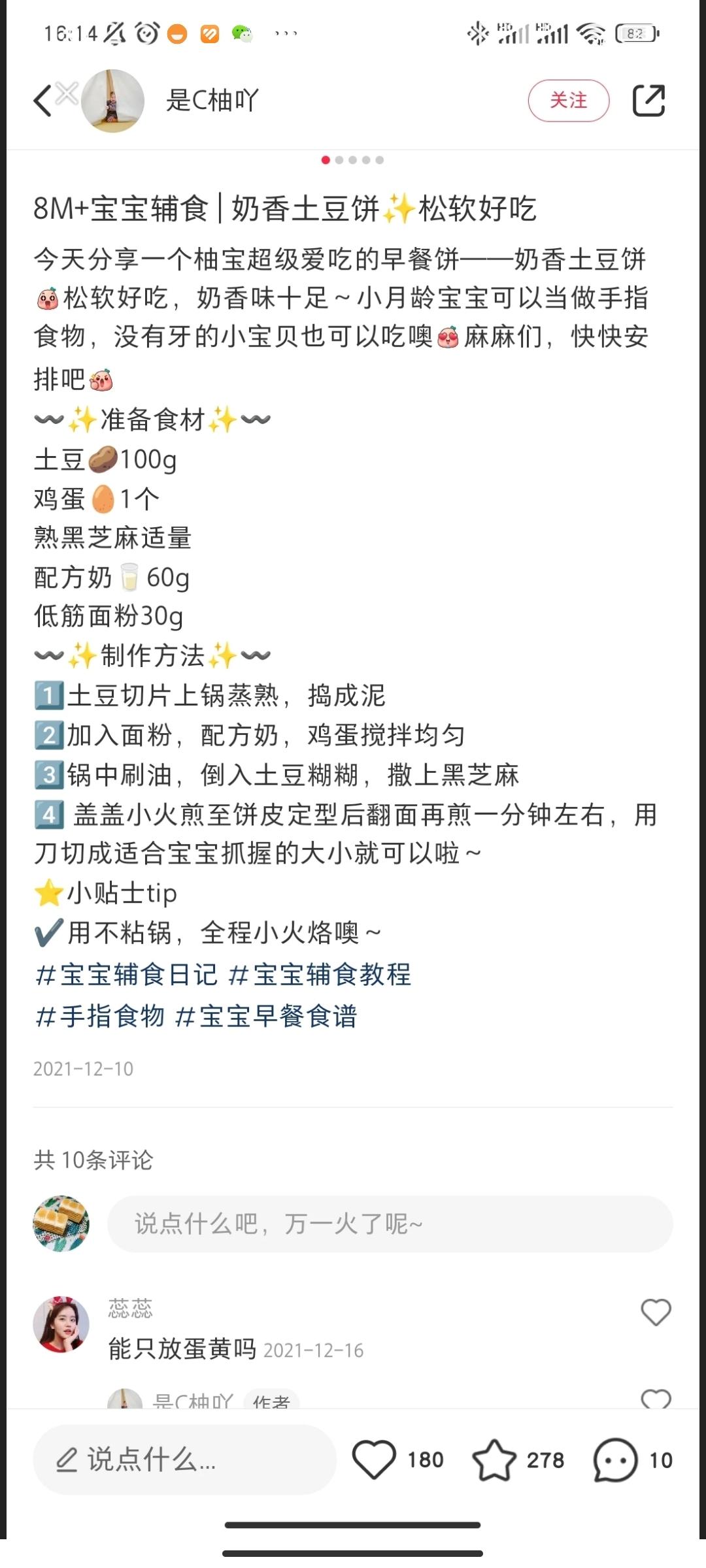This screenshot has width=706, height=1568.
Task: Tap the WeChat icon in the status bar
Action: (x=241, y=34)
